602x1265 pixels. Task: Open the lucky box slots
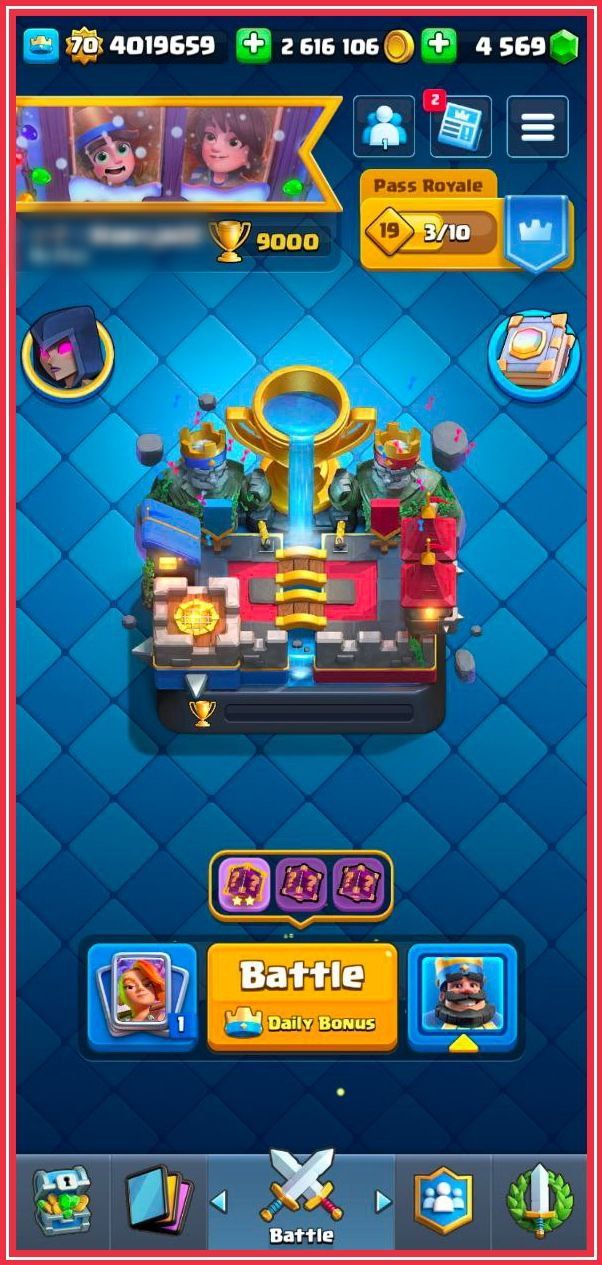click(x=301, y=885)
